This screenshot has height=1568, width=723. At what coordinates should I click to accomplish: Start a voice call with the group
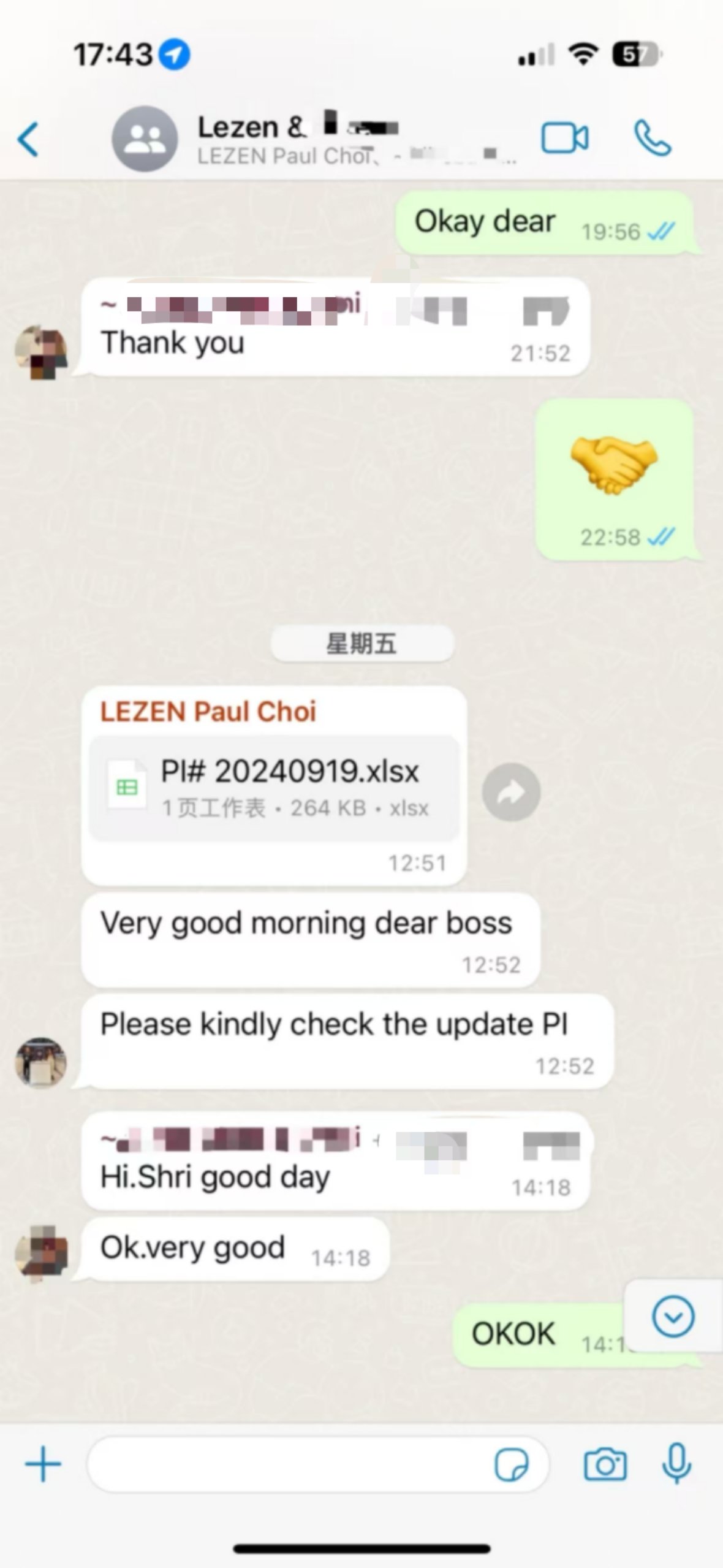click(x=652, y=138)
